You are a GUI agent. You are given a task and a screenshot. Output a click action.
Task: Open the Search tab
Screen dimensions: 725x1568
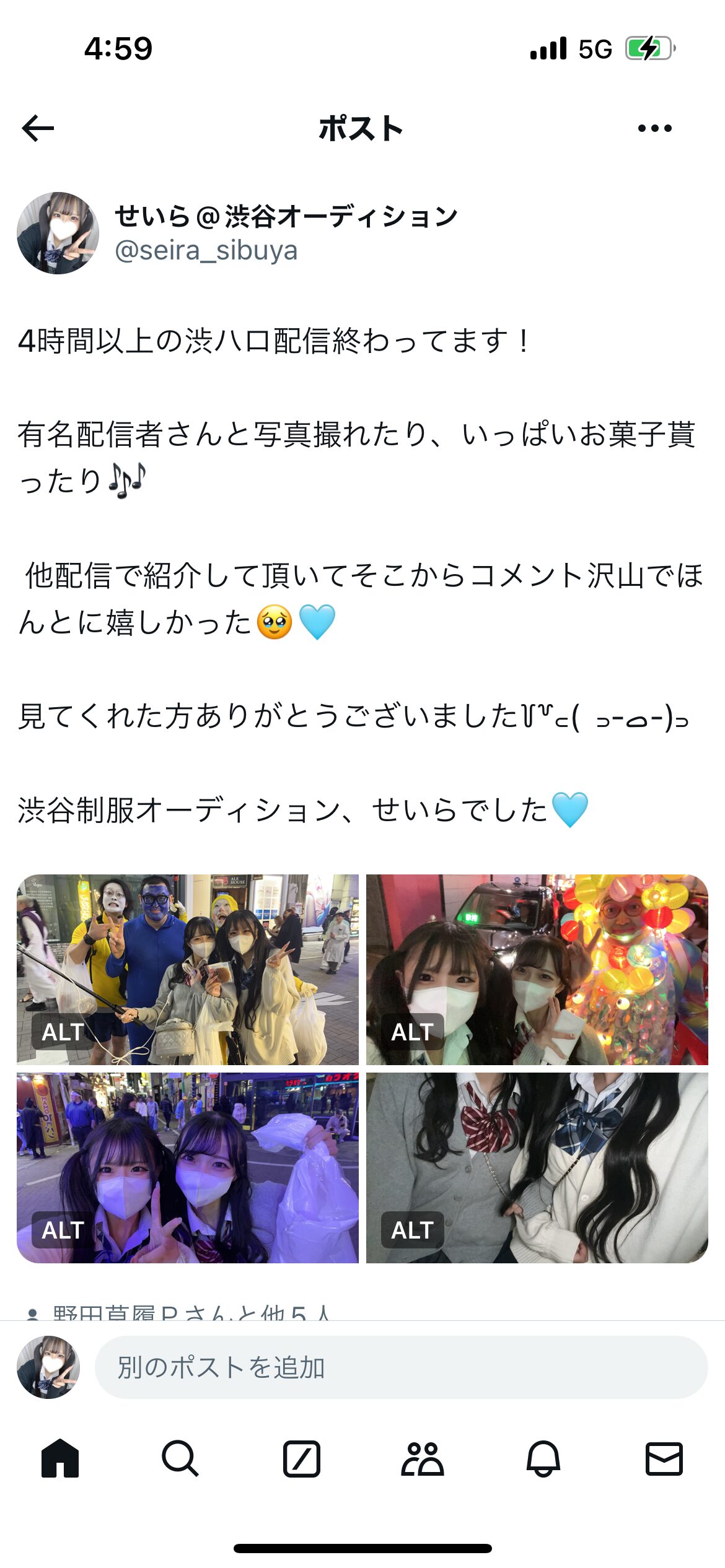pyautogui.click(x=180, y=1459)
